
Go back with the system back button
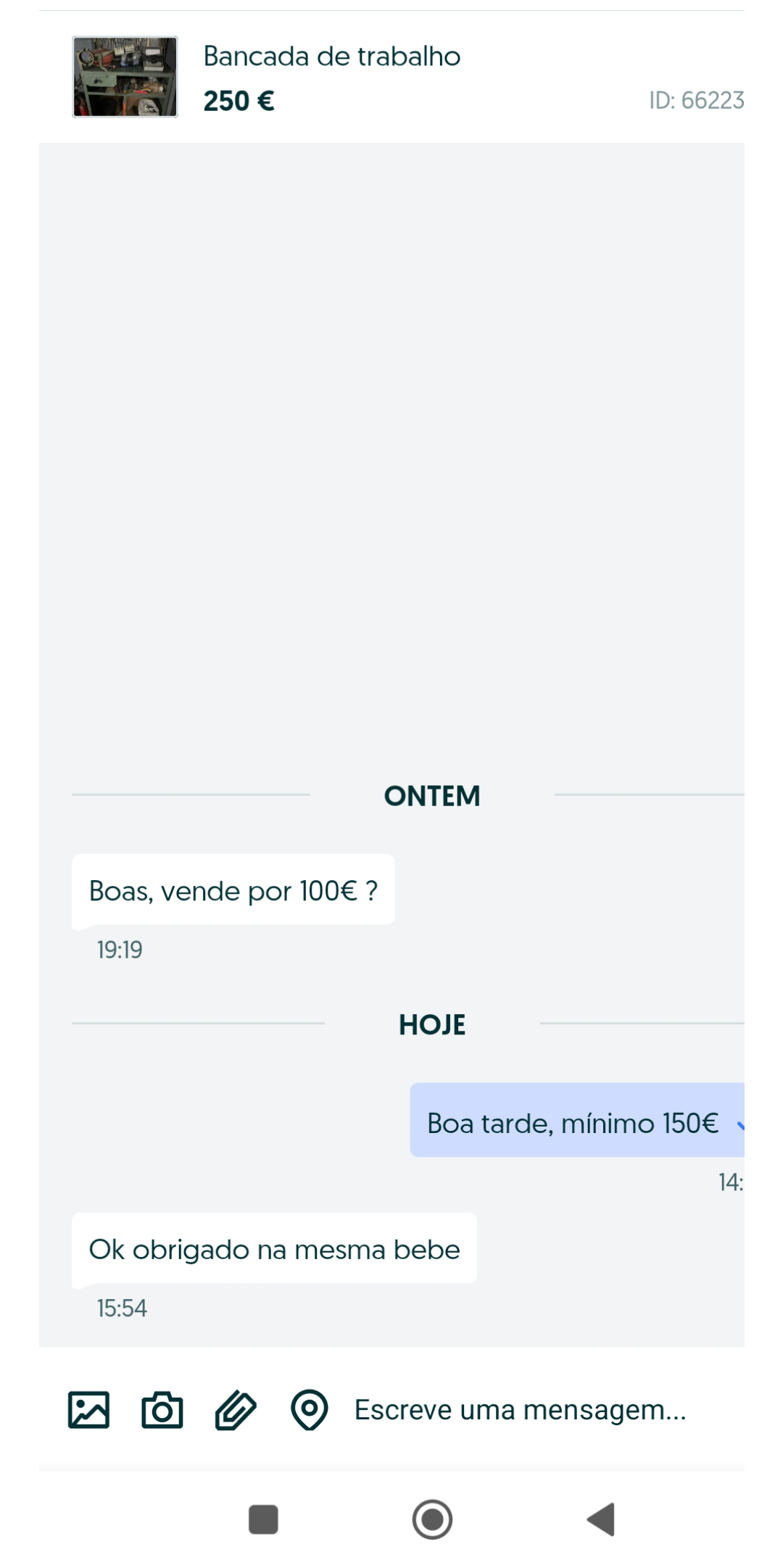601,1519
